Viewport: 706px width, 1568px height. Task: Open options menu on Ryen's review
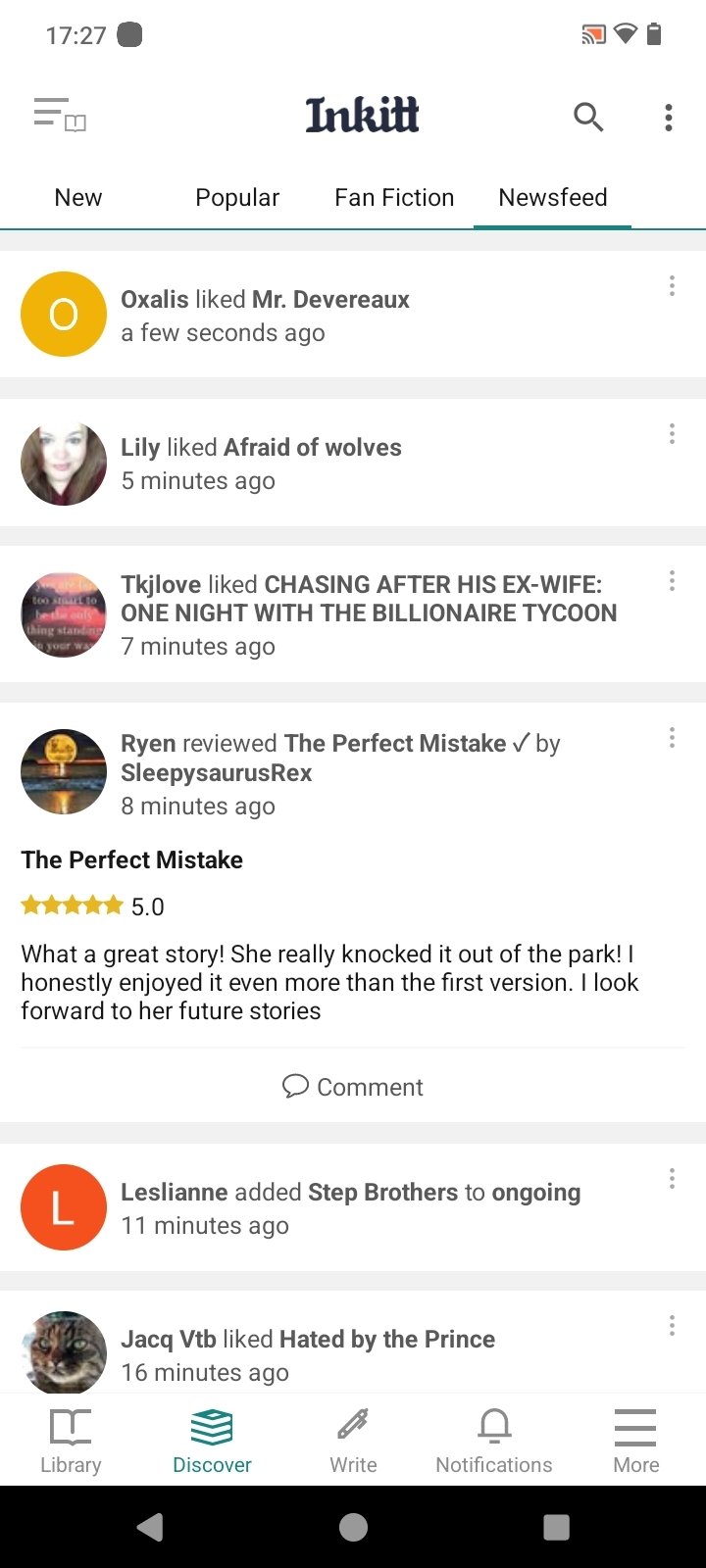(672, 738)
